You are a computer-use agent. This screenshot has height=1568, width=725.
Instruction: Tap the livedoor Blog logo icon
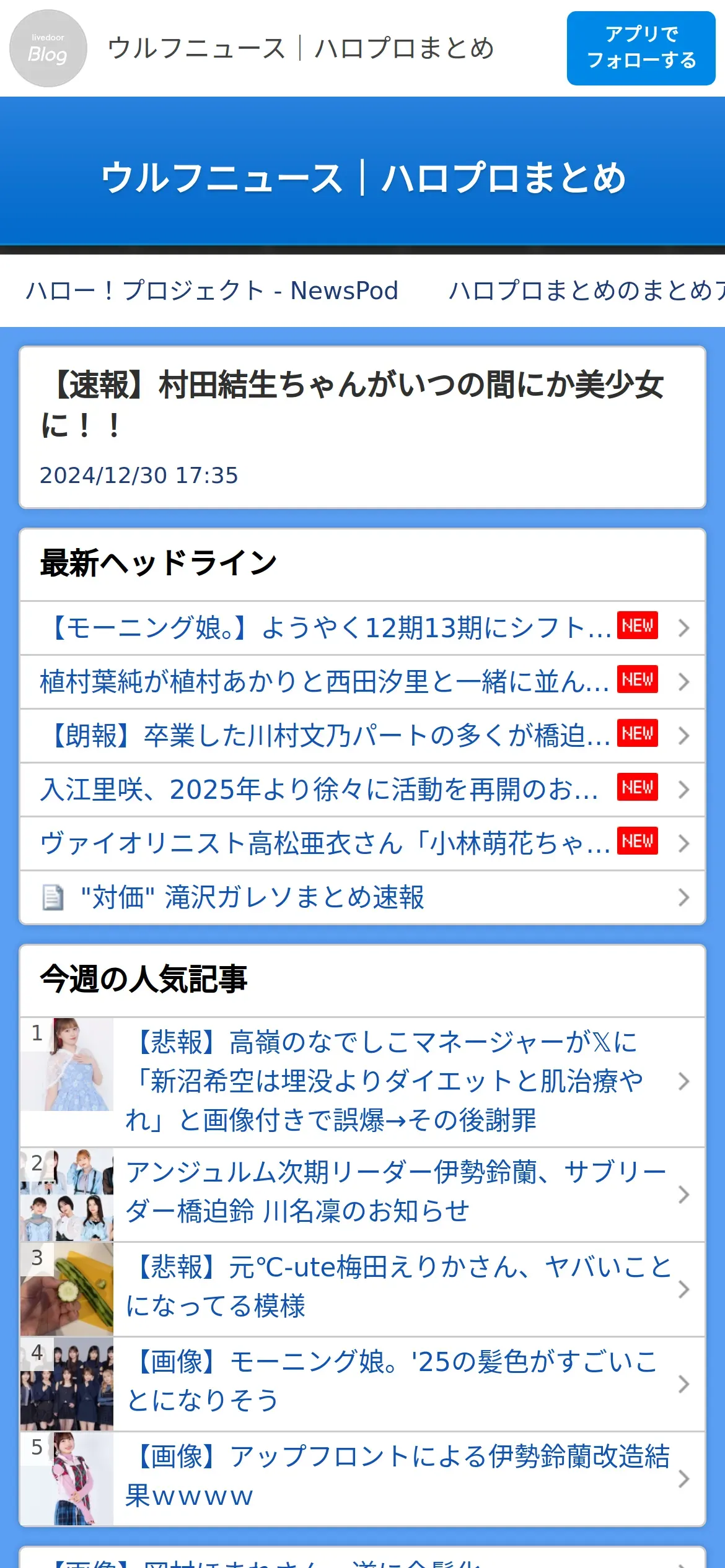point(48,48)
